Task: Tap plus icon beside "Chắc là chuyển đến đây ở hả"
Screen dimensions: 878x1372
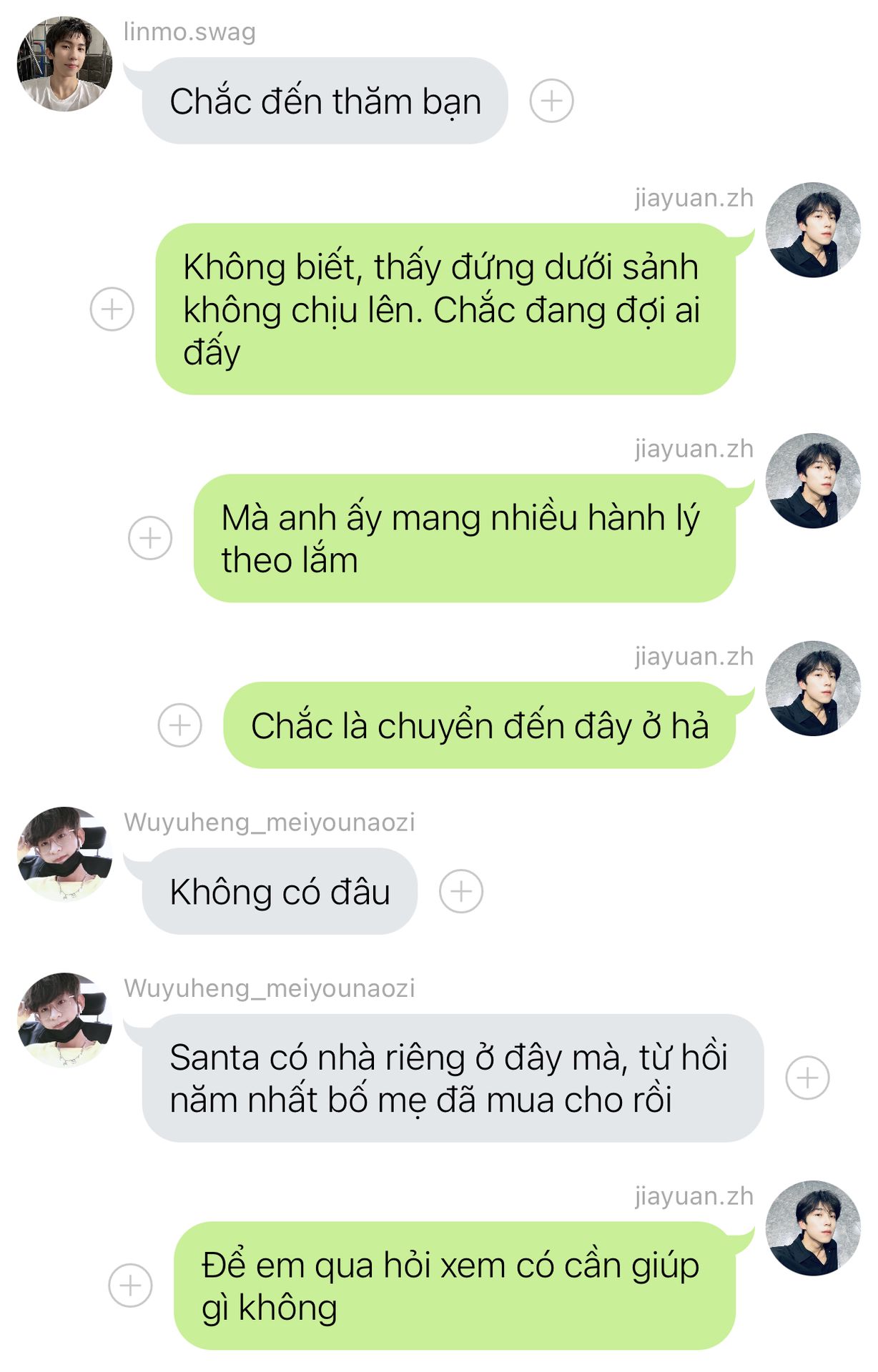Action: coord(179,725)
